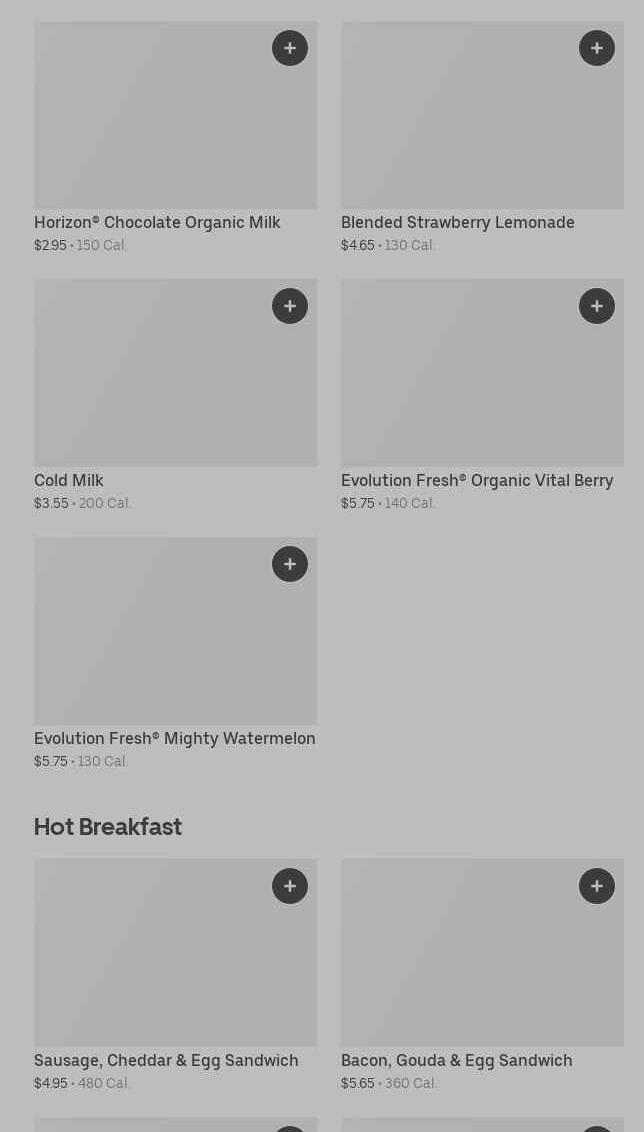The height and width of the screenshot is (1132, 644).
Task: Open the Cold Milk product card
Action: pos(175,396)
